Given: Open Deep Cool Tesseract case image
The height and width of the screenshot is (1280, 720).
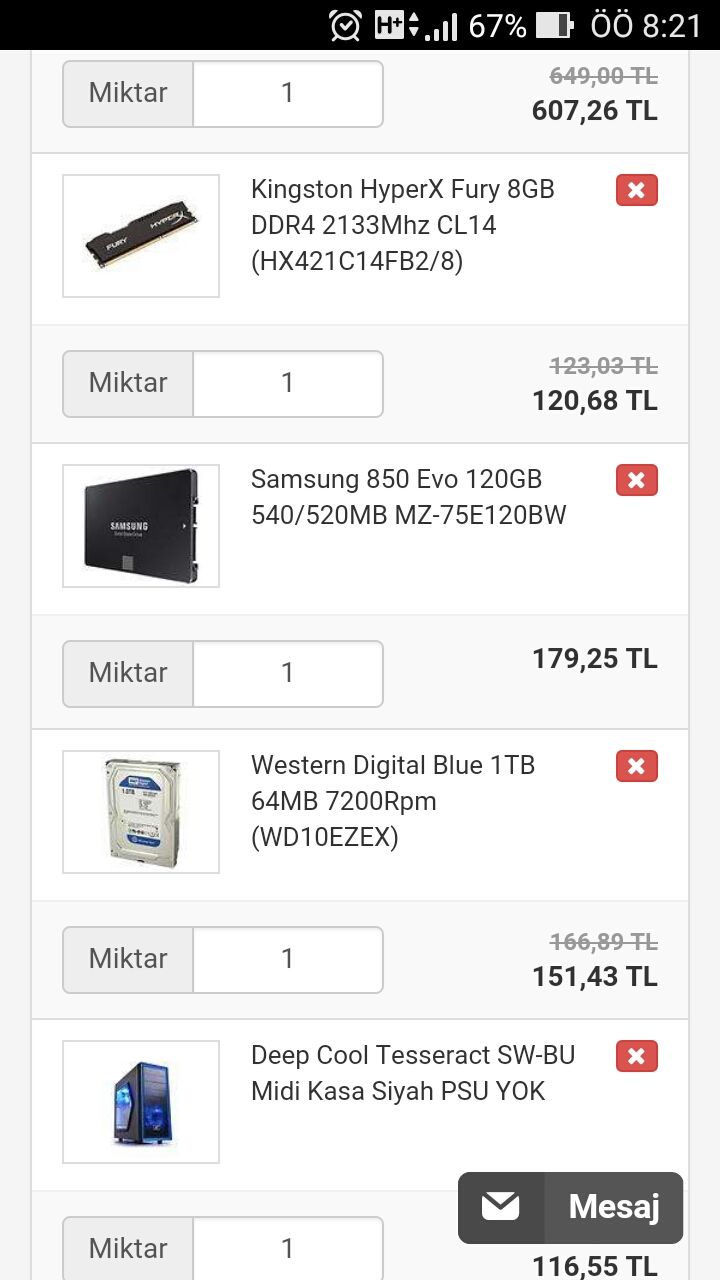Looking at the screenshot, I should [x=141, y=1102].
